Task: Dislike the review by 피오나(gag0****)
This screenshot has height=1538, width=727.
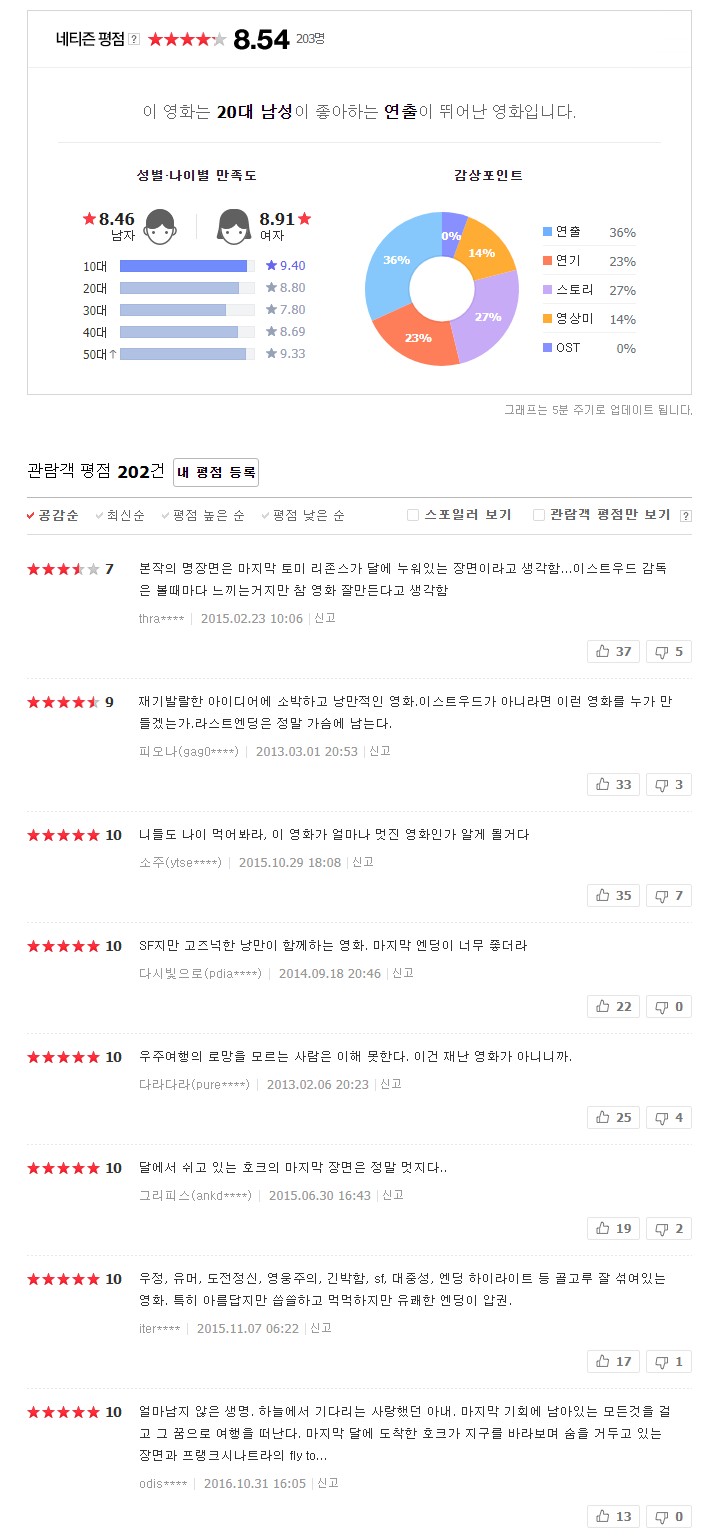Action: coord(669,785)
